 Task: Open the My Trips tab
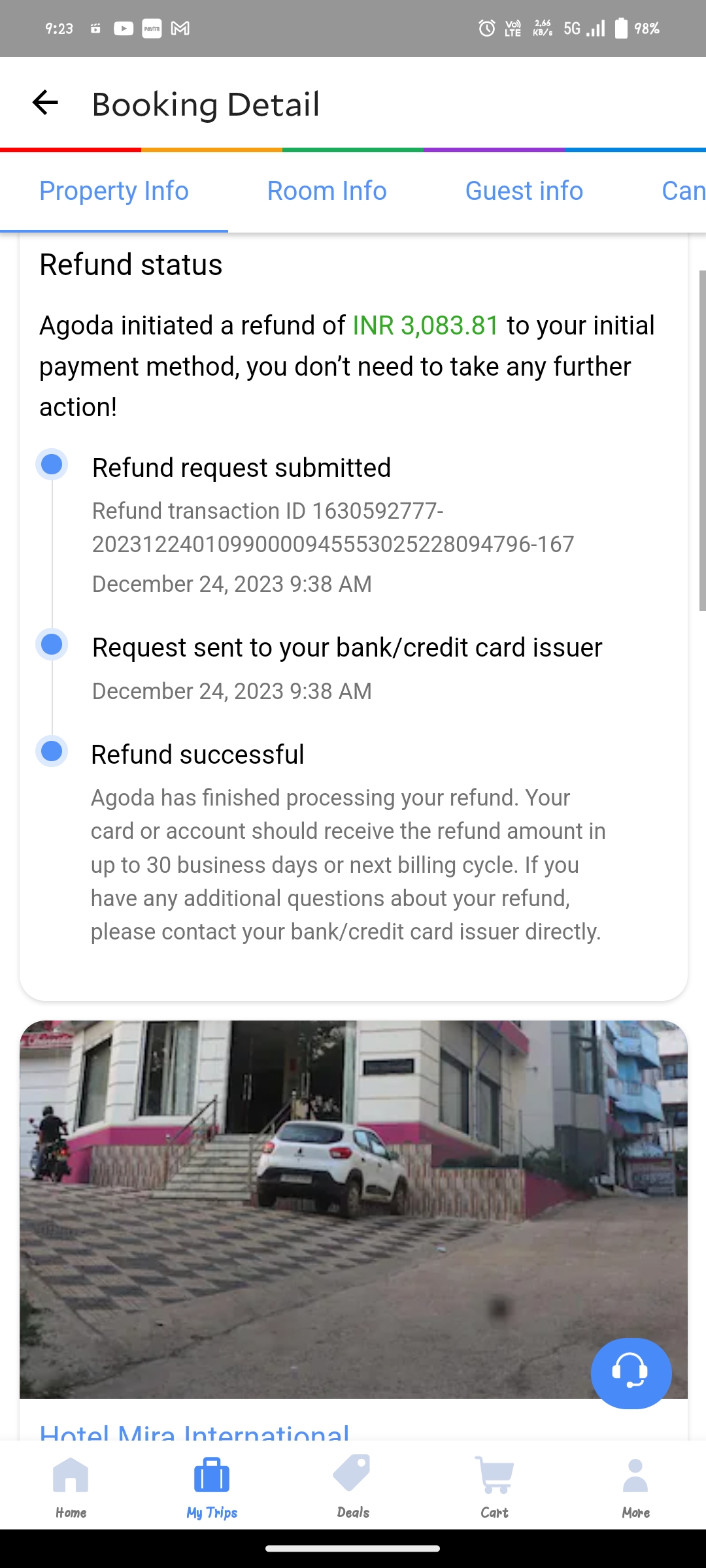(x=212, y=1486)
